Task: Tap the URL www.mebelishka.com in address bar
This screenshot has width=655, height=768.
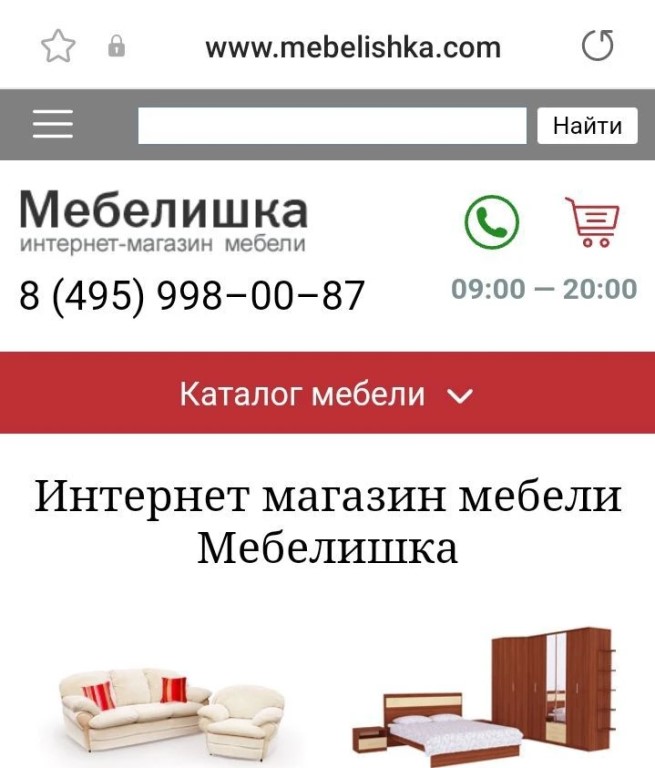Action: pos(352,47)
